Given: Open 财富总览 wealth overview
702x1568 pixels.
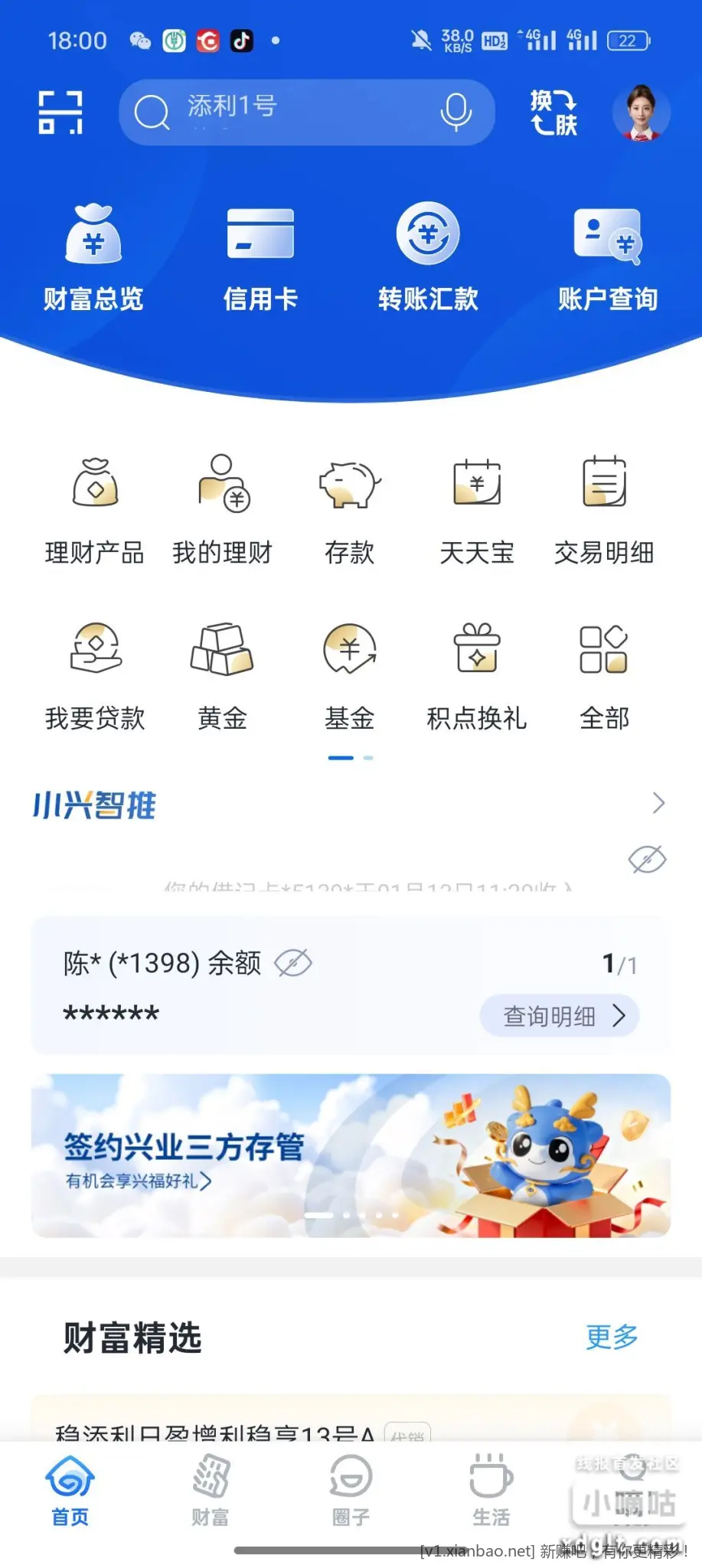Looking at the screenshot, I should (x=93, y=258).
